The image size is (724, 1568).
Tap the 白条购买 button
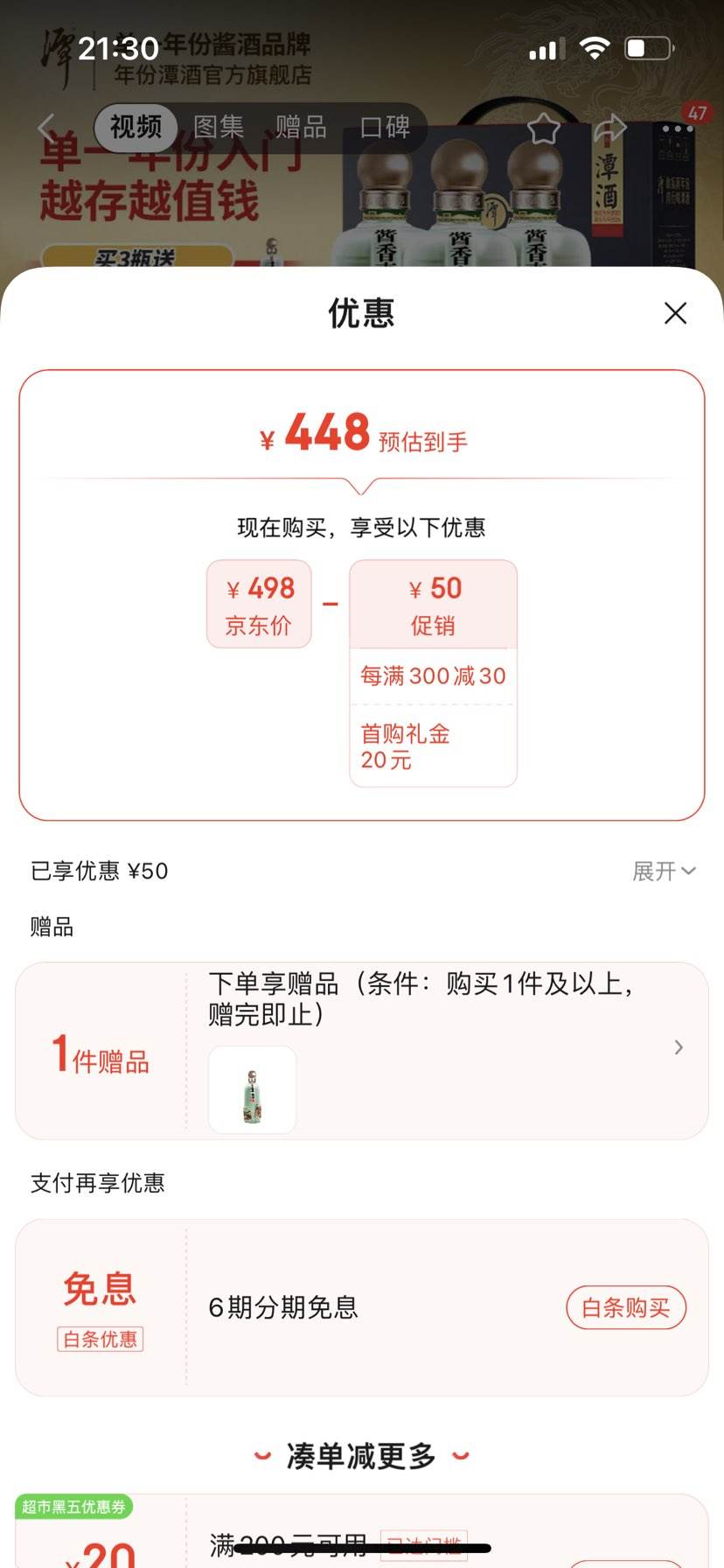click(626, 1308)
